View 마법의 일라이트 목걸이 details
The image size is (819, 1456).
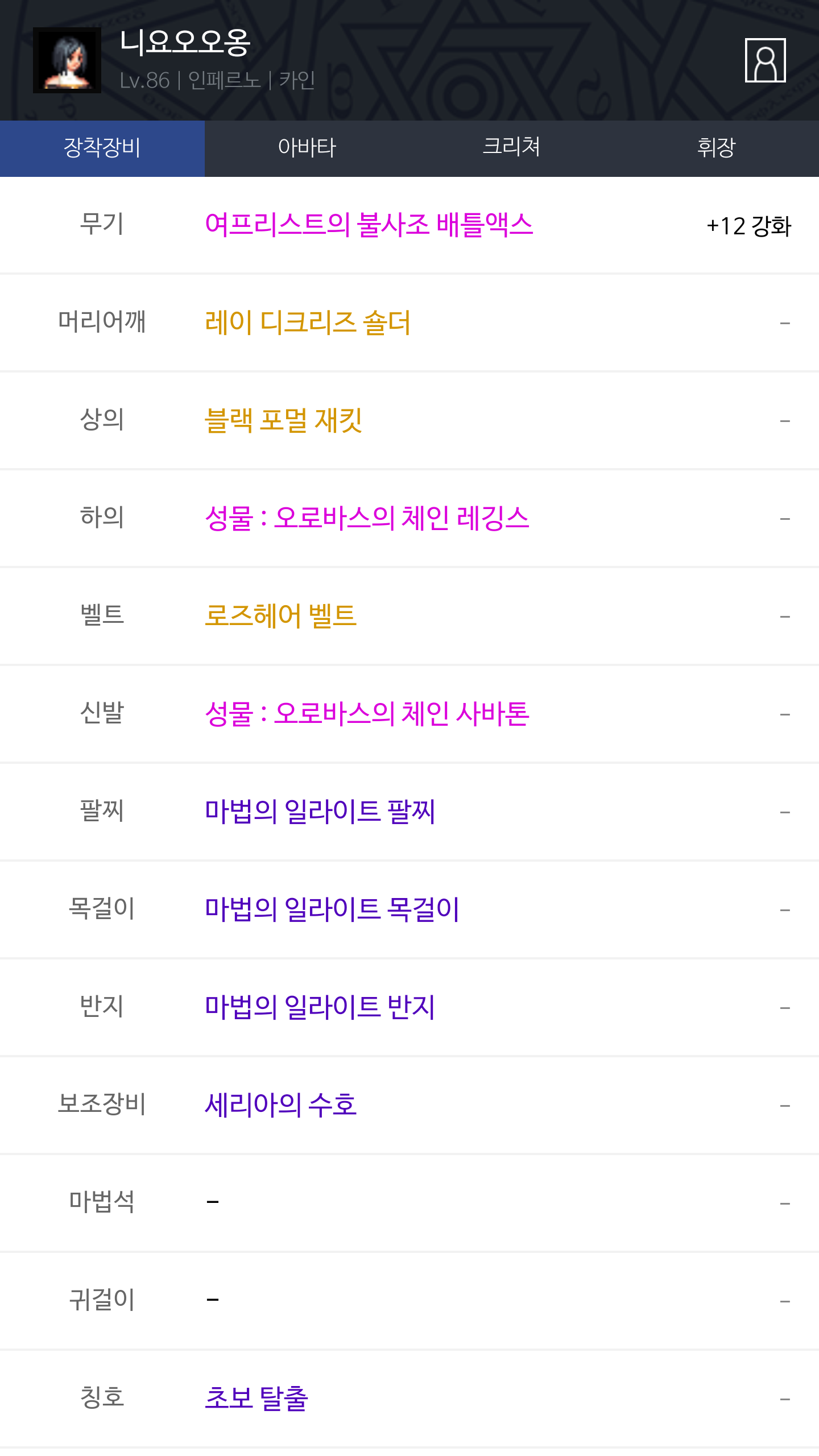coord(332,910)
